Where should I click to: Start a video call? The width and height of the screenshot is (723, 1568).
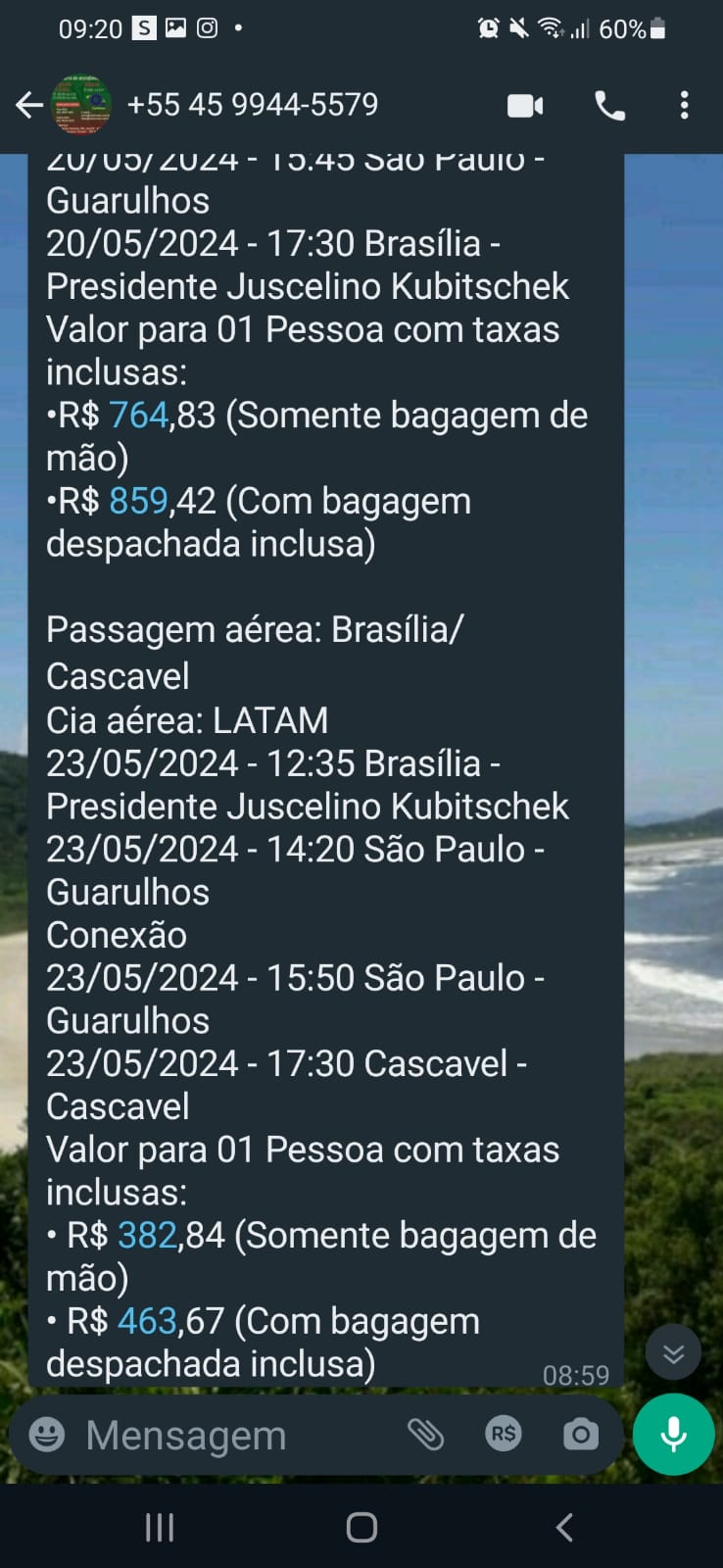(525, 106)
